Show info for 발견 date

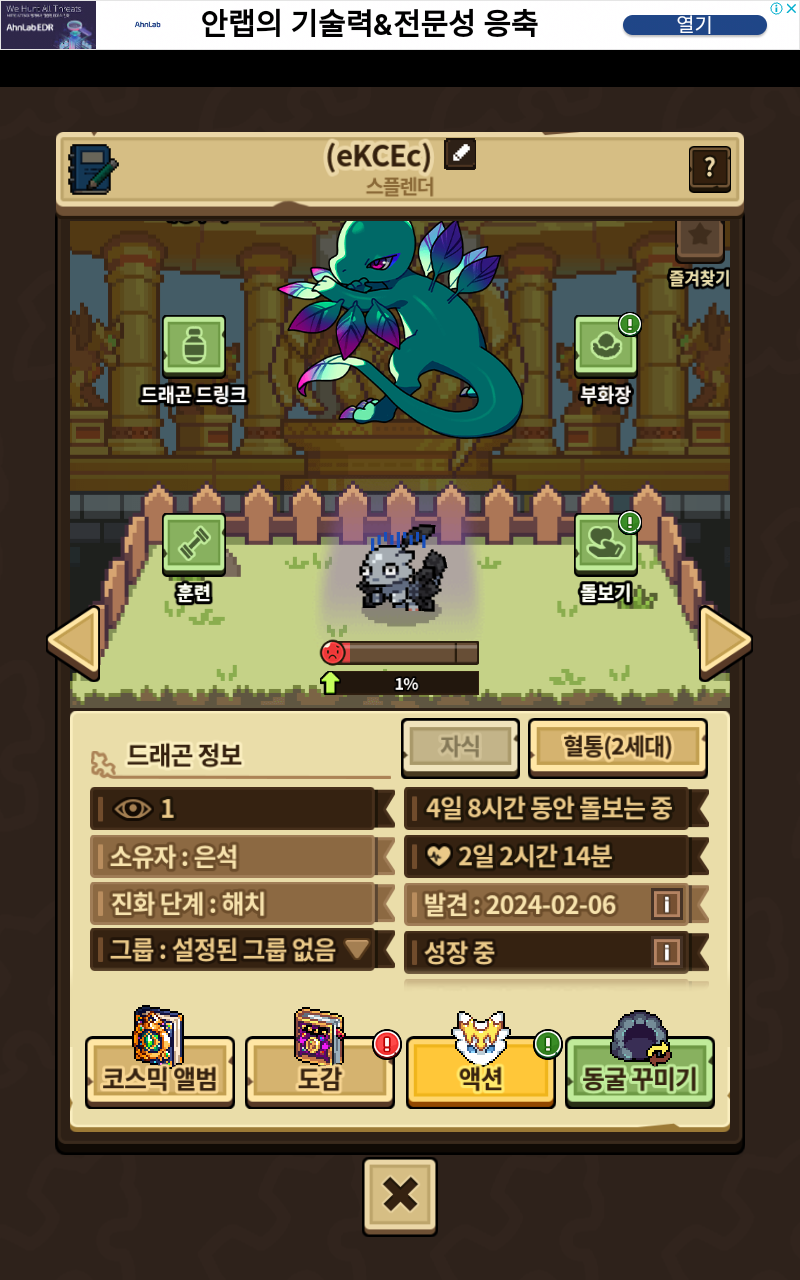666,905
